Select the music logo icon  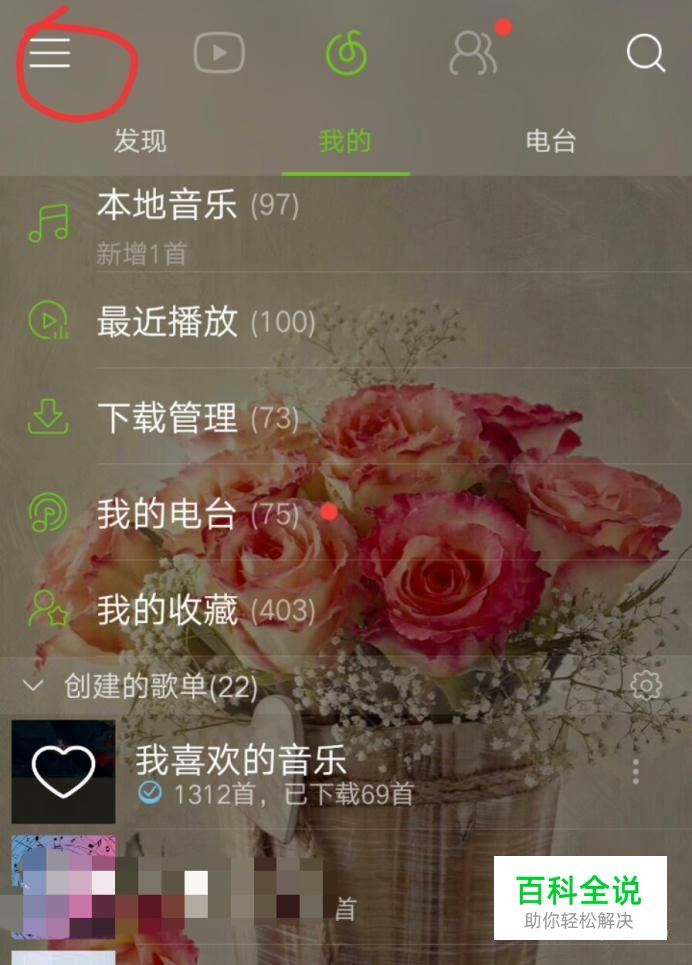pos(347,52)
